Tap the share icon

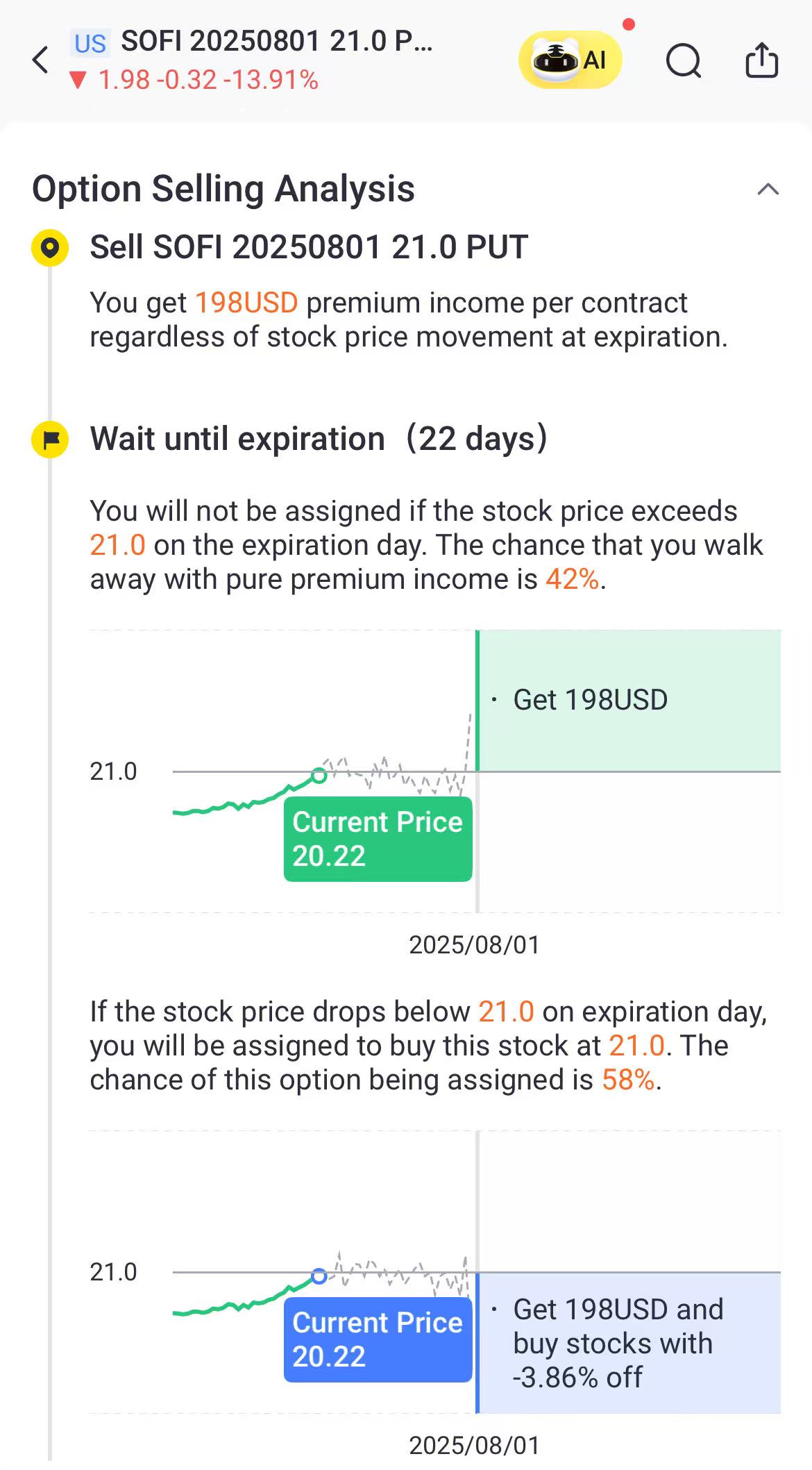761,60
